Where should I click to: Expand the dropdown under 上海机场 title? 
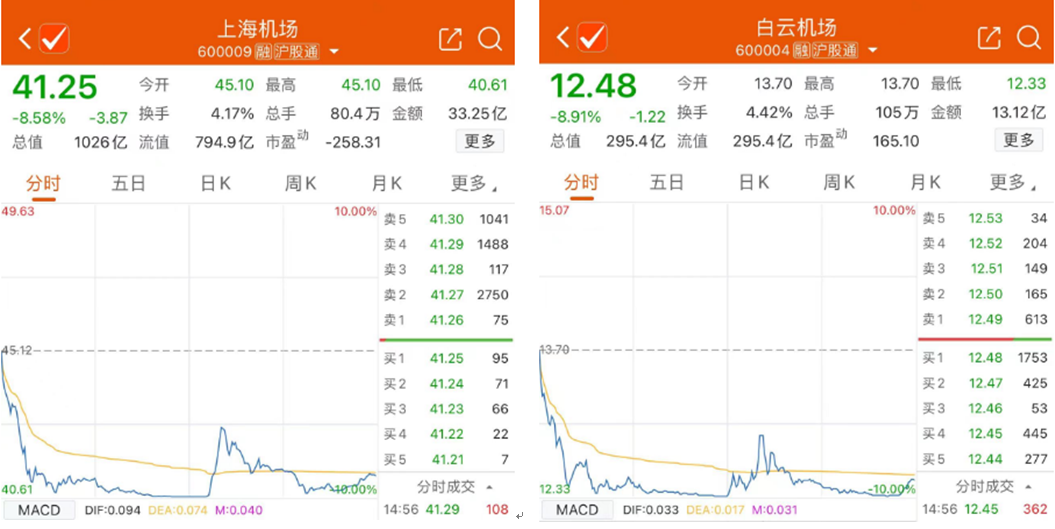coord(334,51)
